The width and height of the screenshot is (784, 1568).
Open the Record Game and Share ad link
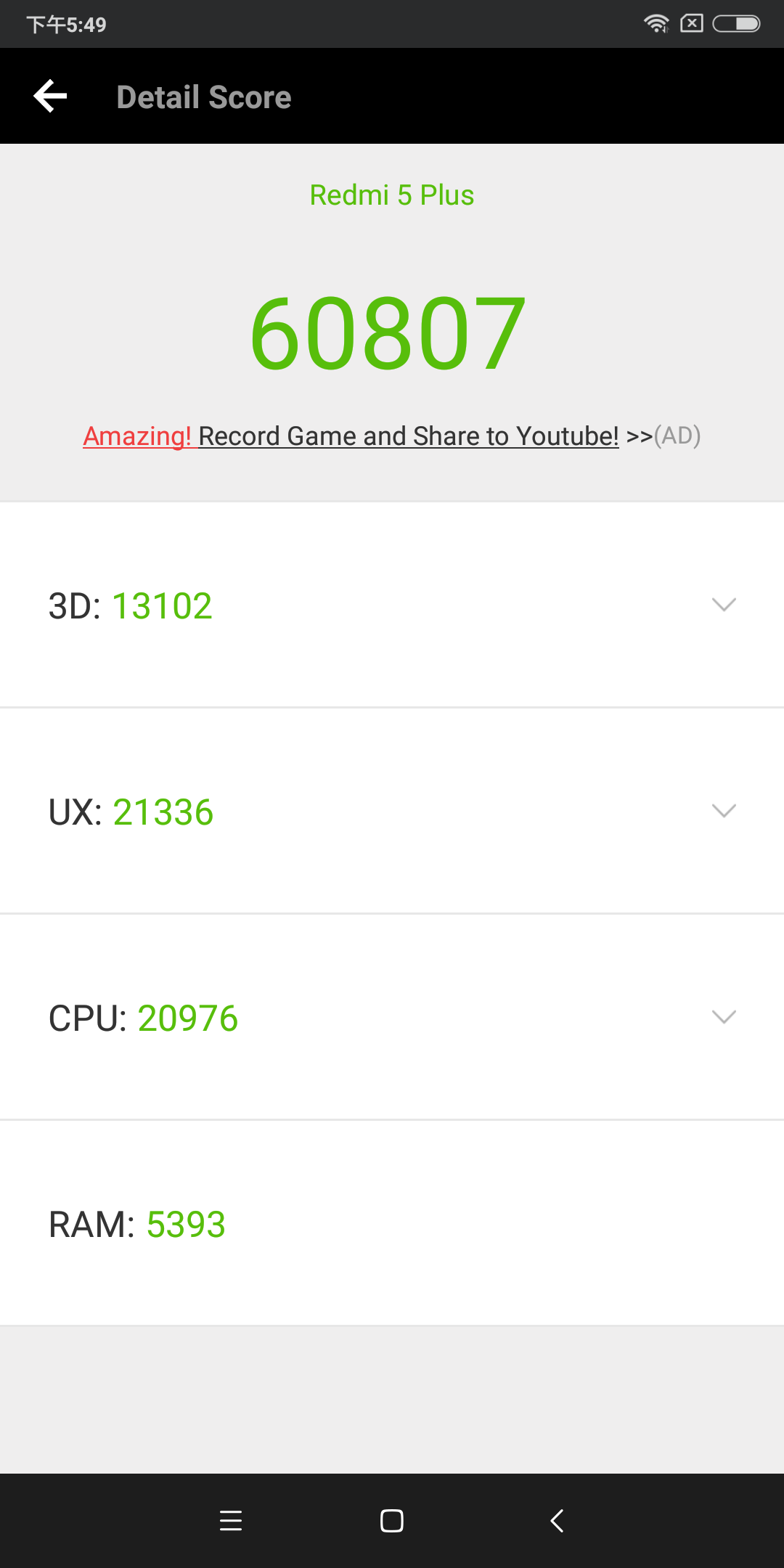[x=392, y=436]
